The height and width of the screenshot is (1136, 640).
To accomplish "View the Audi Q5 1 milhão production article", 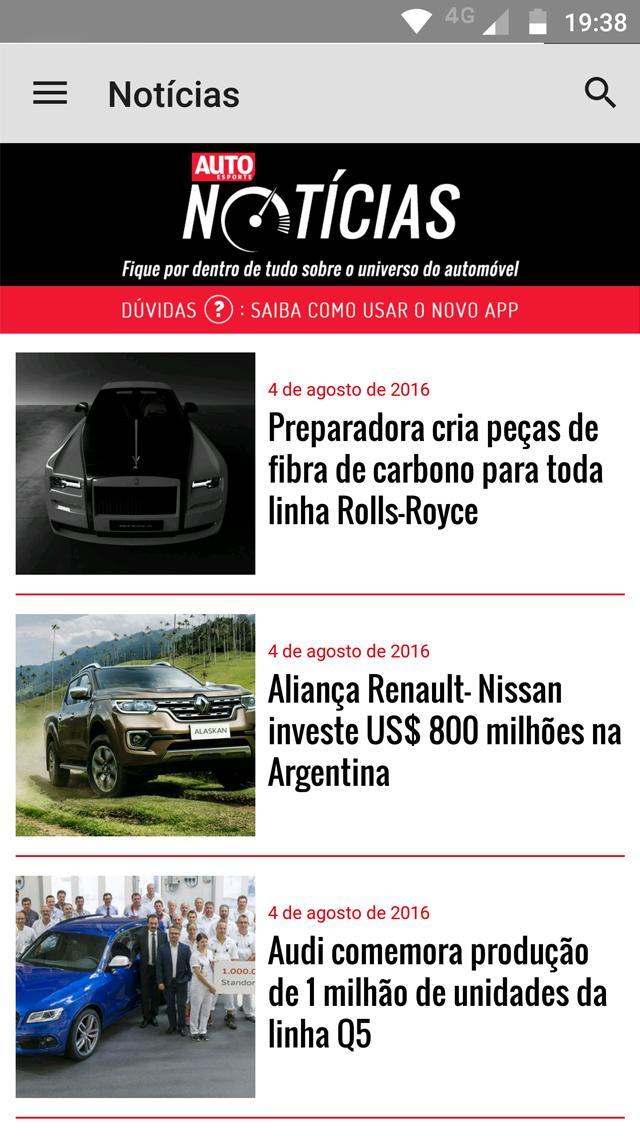I will [x=436, y=992].
